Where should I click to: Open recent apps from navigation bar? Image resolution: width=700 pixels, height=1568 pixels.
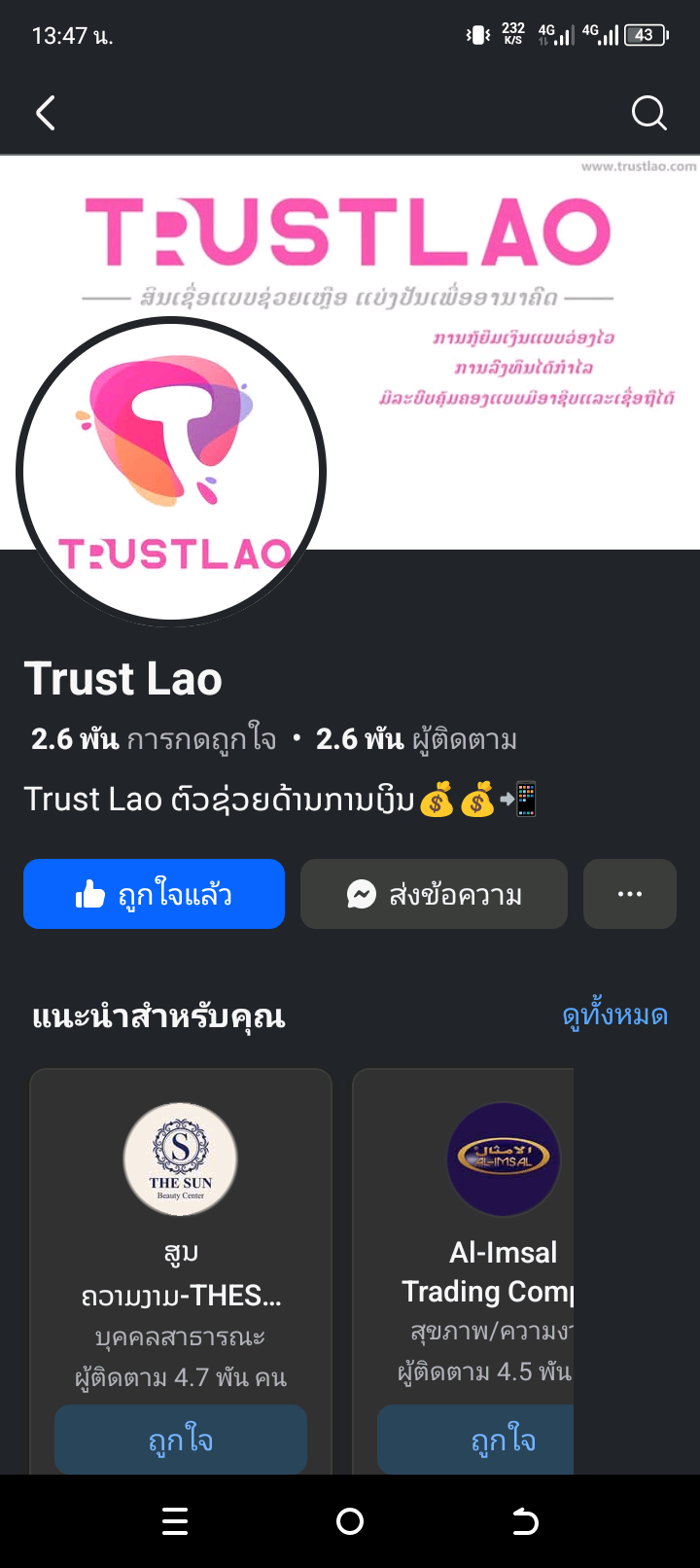coord(175,1521)
